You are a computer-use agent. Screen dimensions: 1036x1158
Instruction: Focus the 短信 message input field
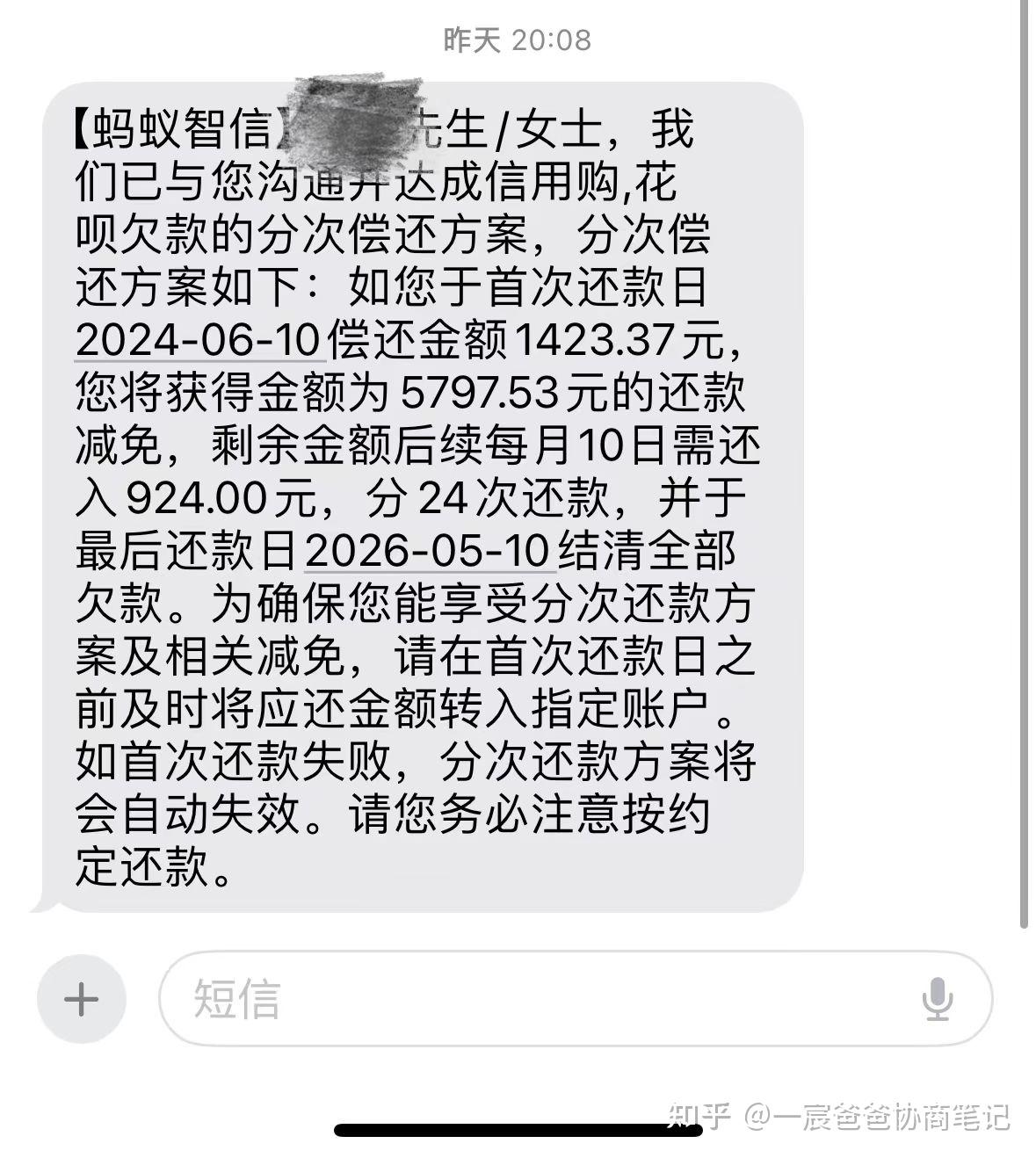click(576, 999)
